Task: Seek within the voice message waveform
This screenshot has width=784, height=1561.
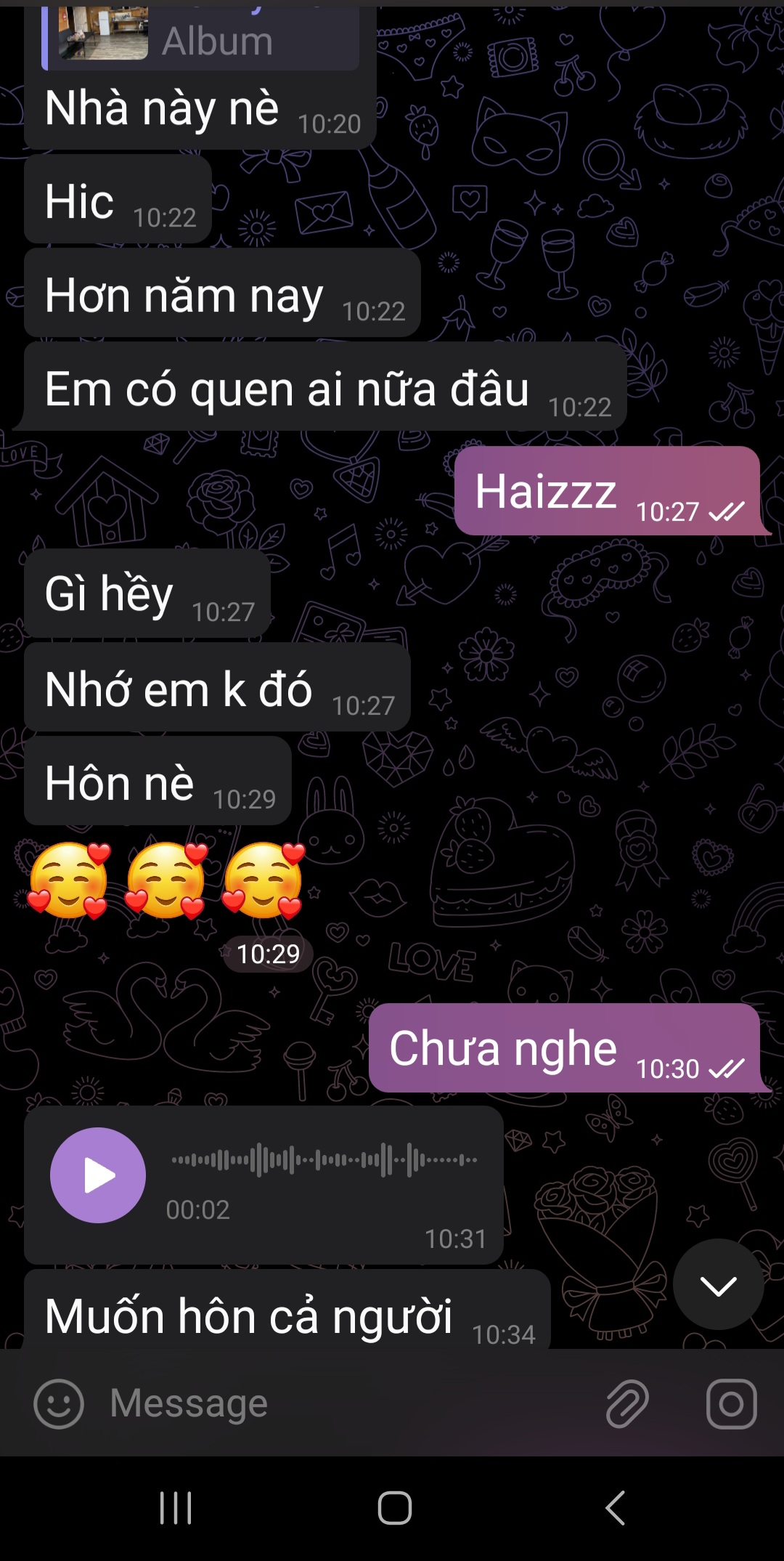Action: 324,1159
